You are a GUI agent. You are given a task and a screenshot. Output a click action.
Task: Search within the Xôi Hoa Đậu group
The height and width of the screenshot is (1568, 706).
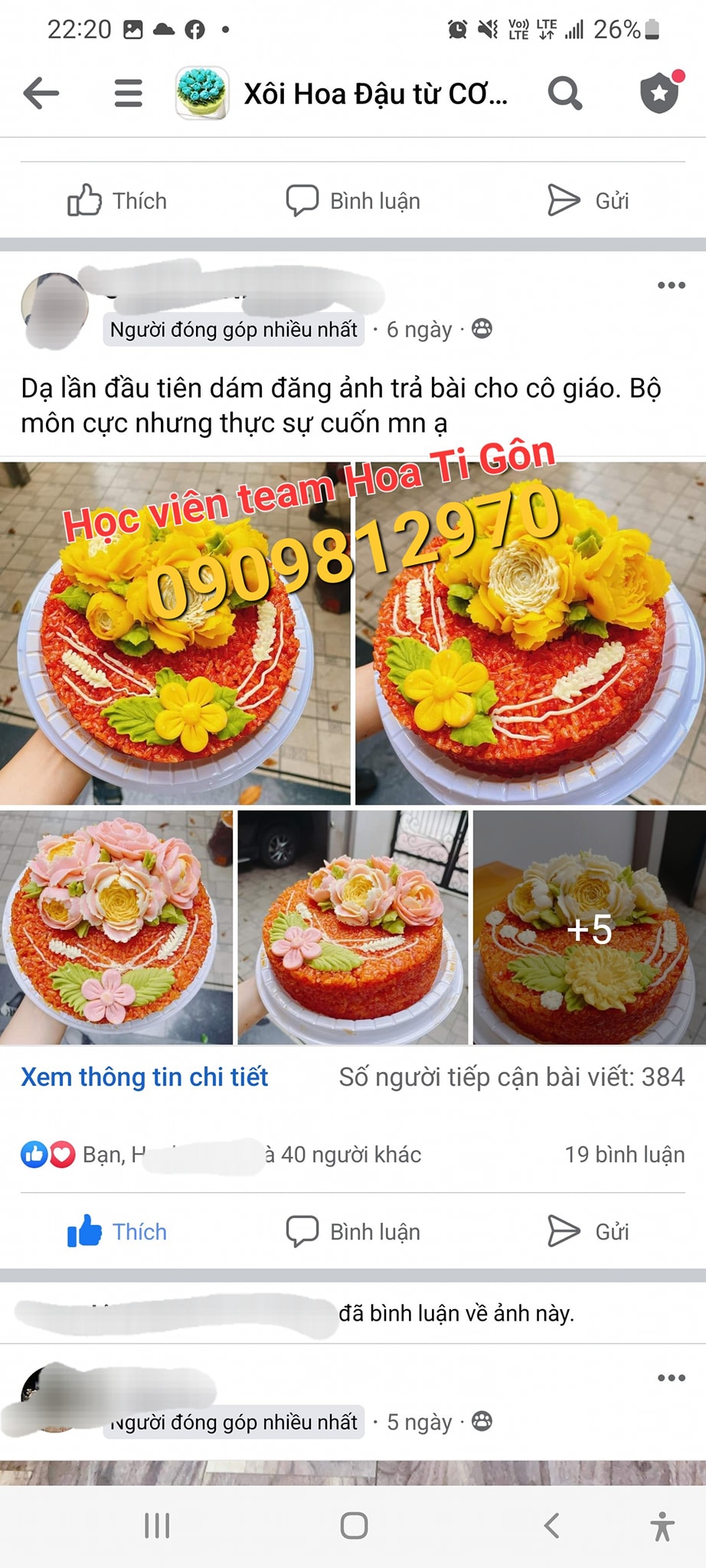click(x=565, y=93)
